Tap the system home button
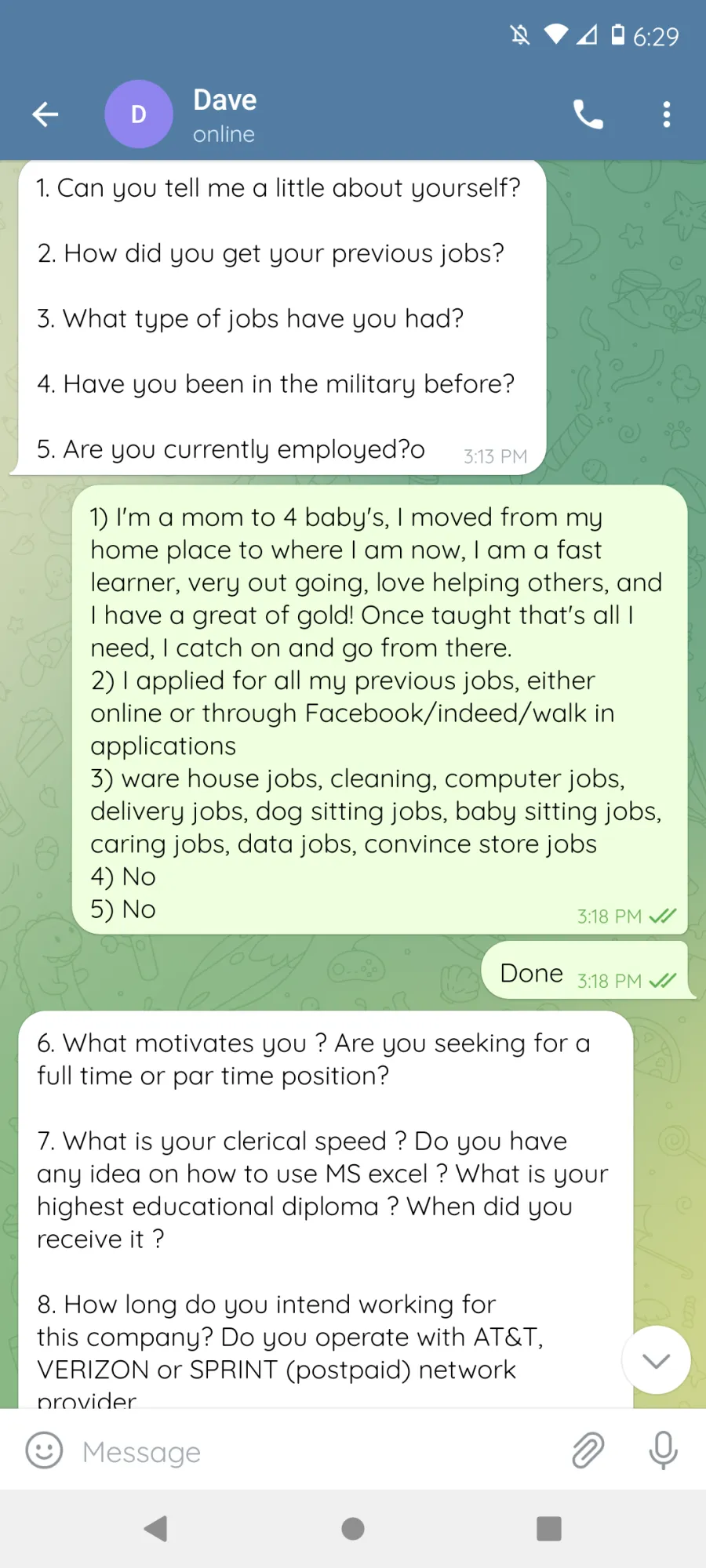This screenshot has width=706, height=1568. 353,1528
